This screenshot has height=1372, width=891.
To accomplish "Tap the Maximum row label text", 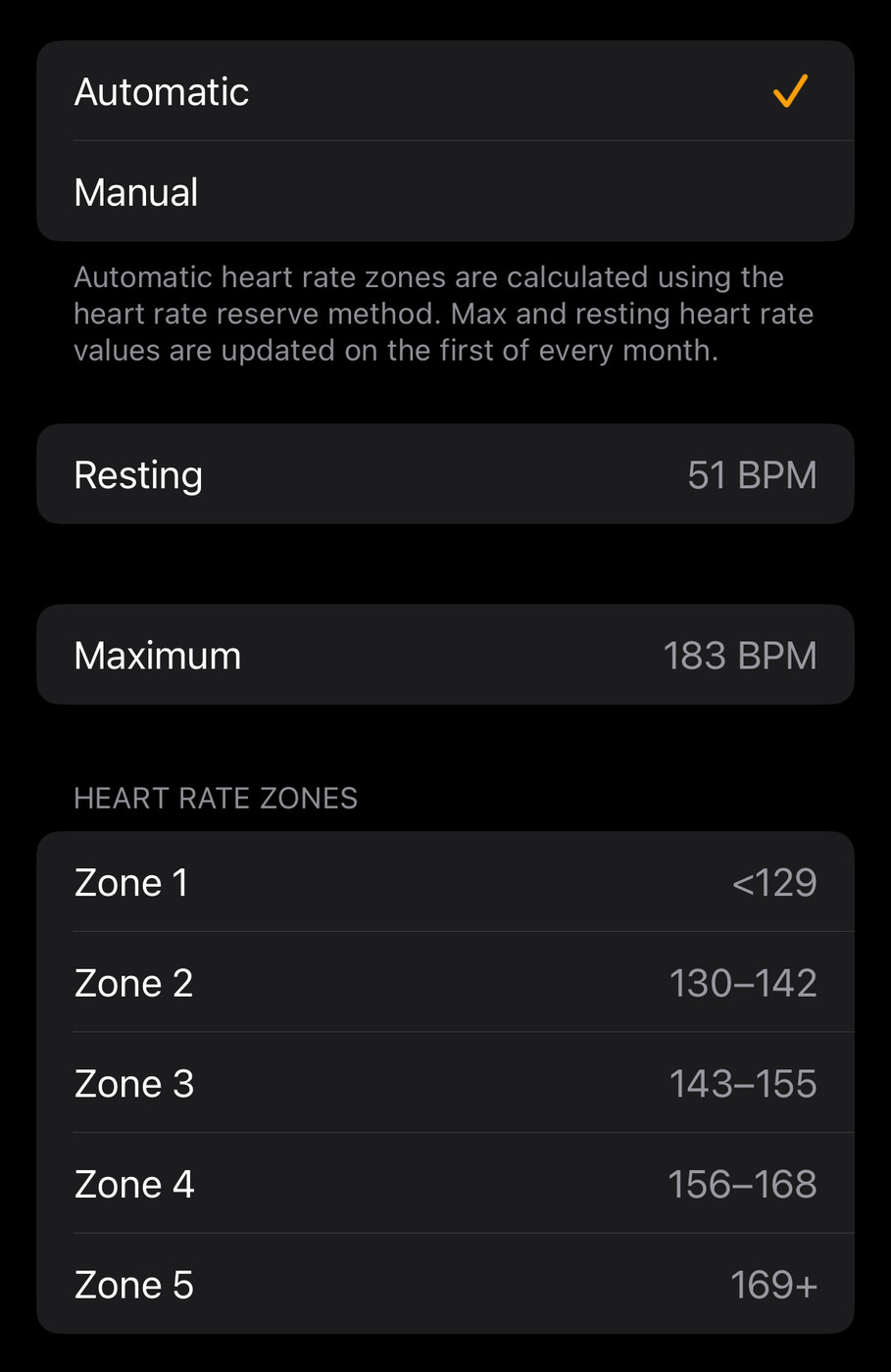I will pos(157,654).
